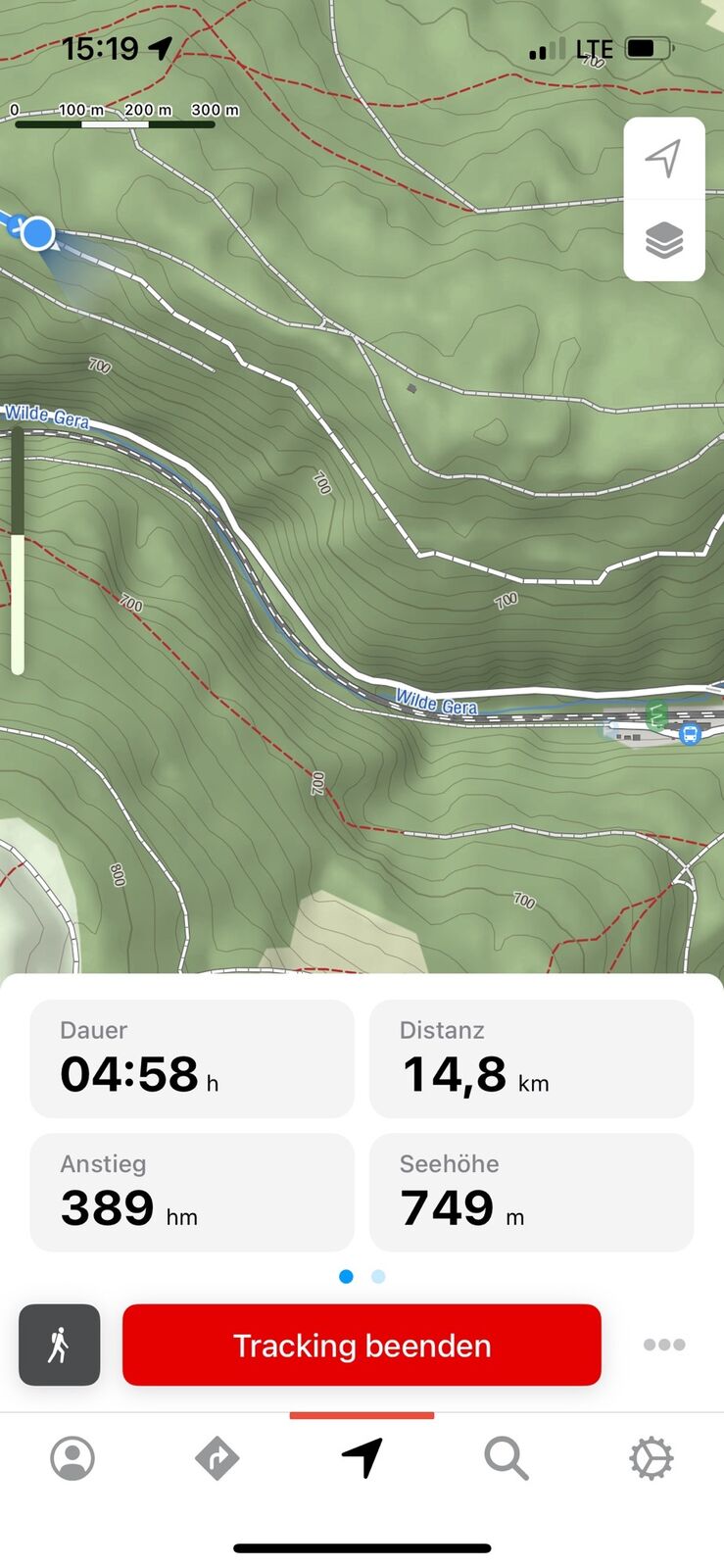Show the second statistics page dot

click(378, 1276)
